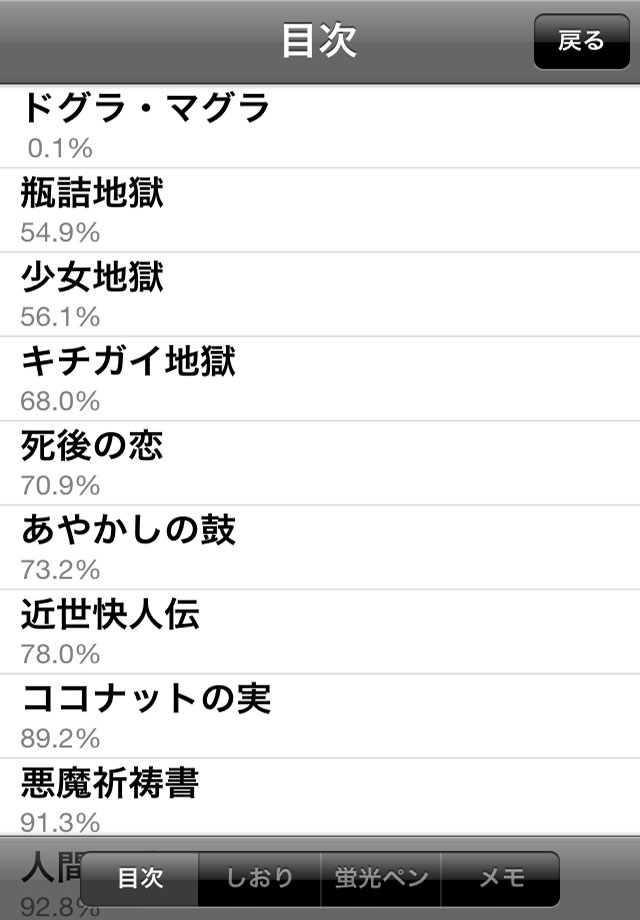Open chapter 瓶詰地獄
The width and height of the screenshot is (640, 920).
[320, 210]
